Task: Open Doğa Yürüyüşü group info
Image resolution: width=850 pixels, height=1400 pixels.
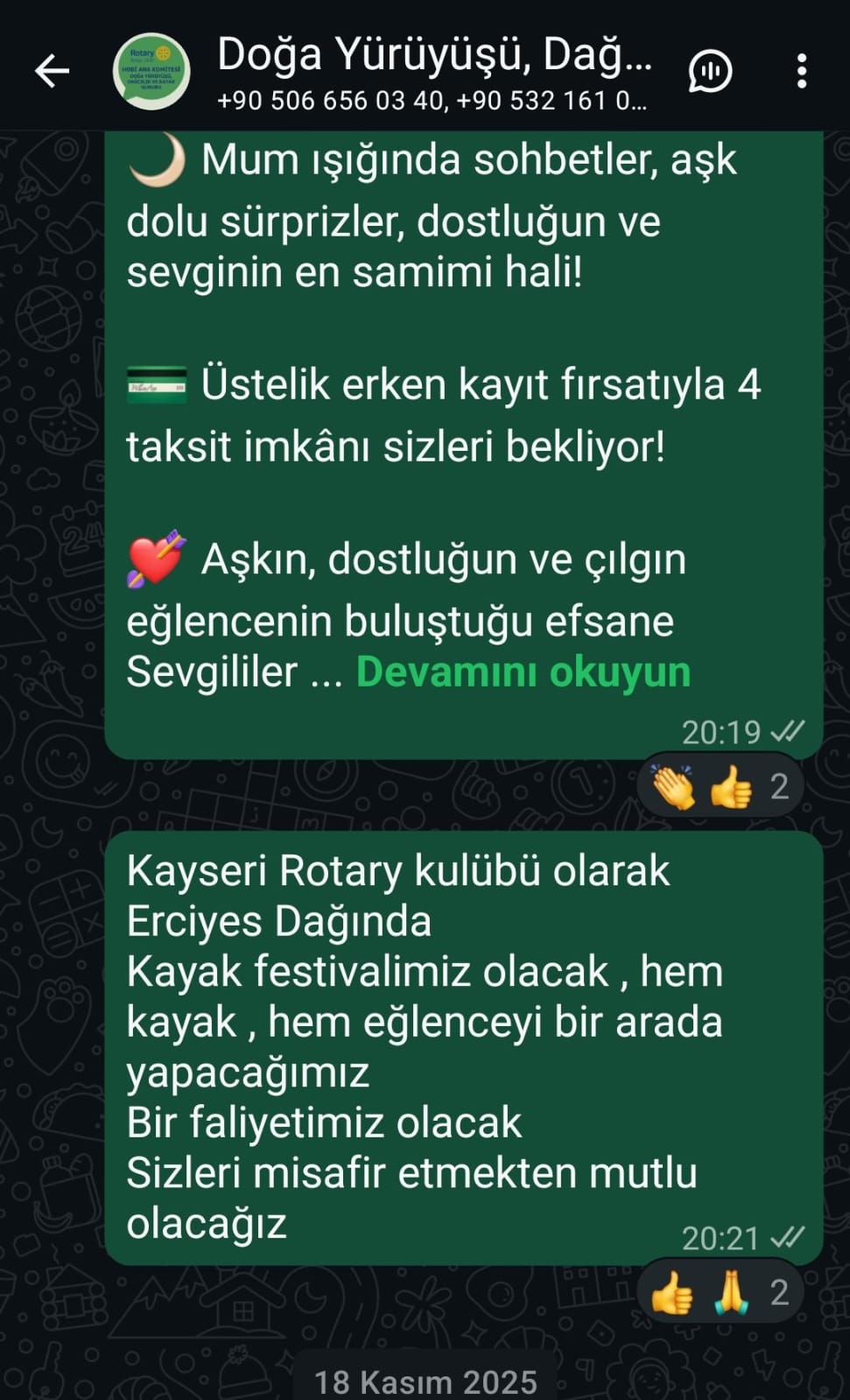Action: point(433,72)
